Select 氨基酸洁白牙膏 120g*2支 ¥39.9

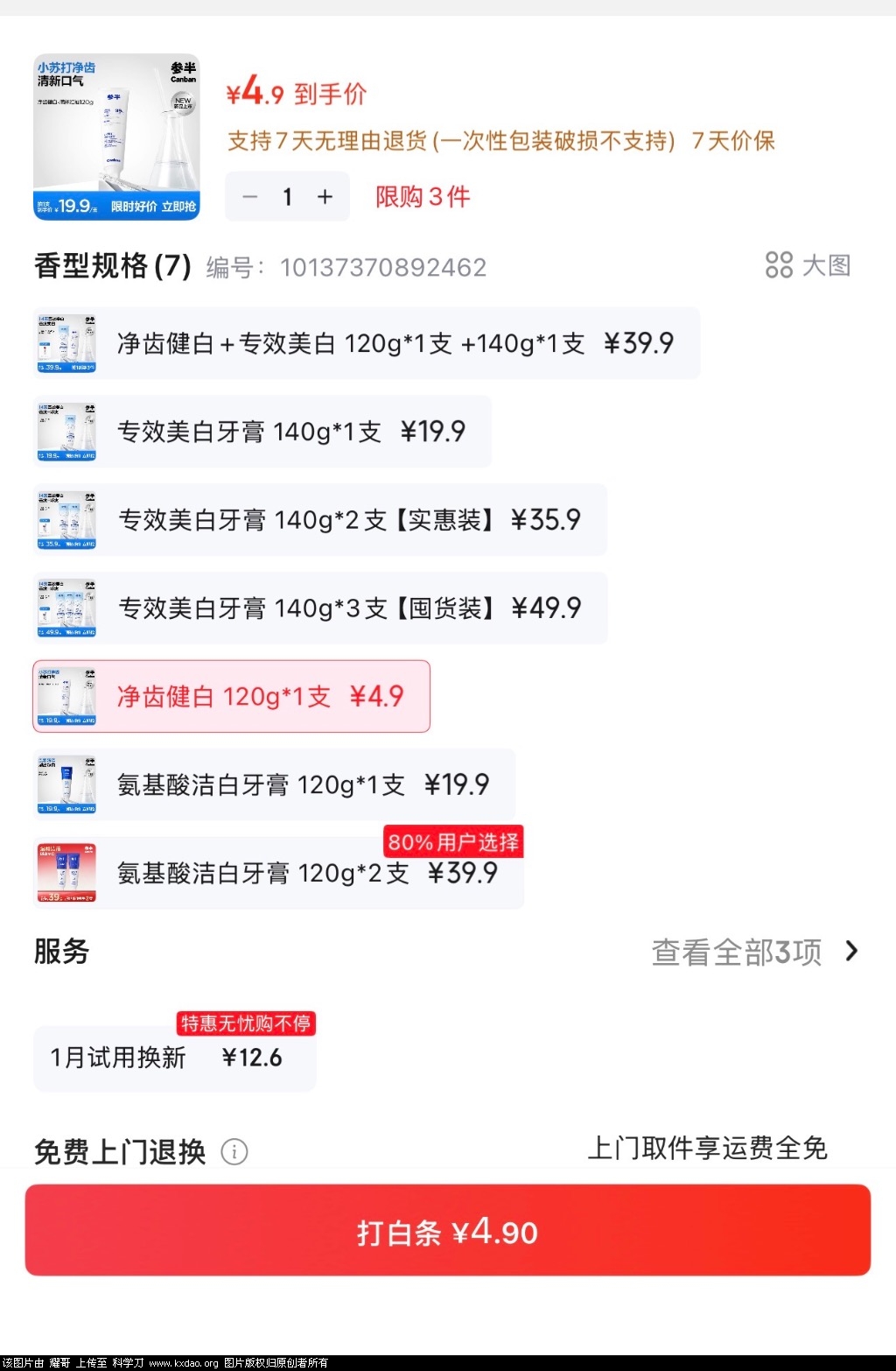tap(278, 874)
